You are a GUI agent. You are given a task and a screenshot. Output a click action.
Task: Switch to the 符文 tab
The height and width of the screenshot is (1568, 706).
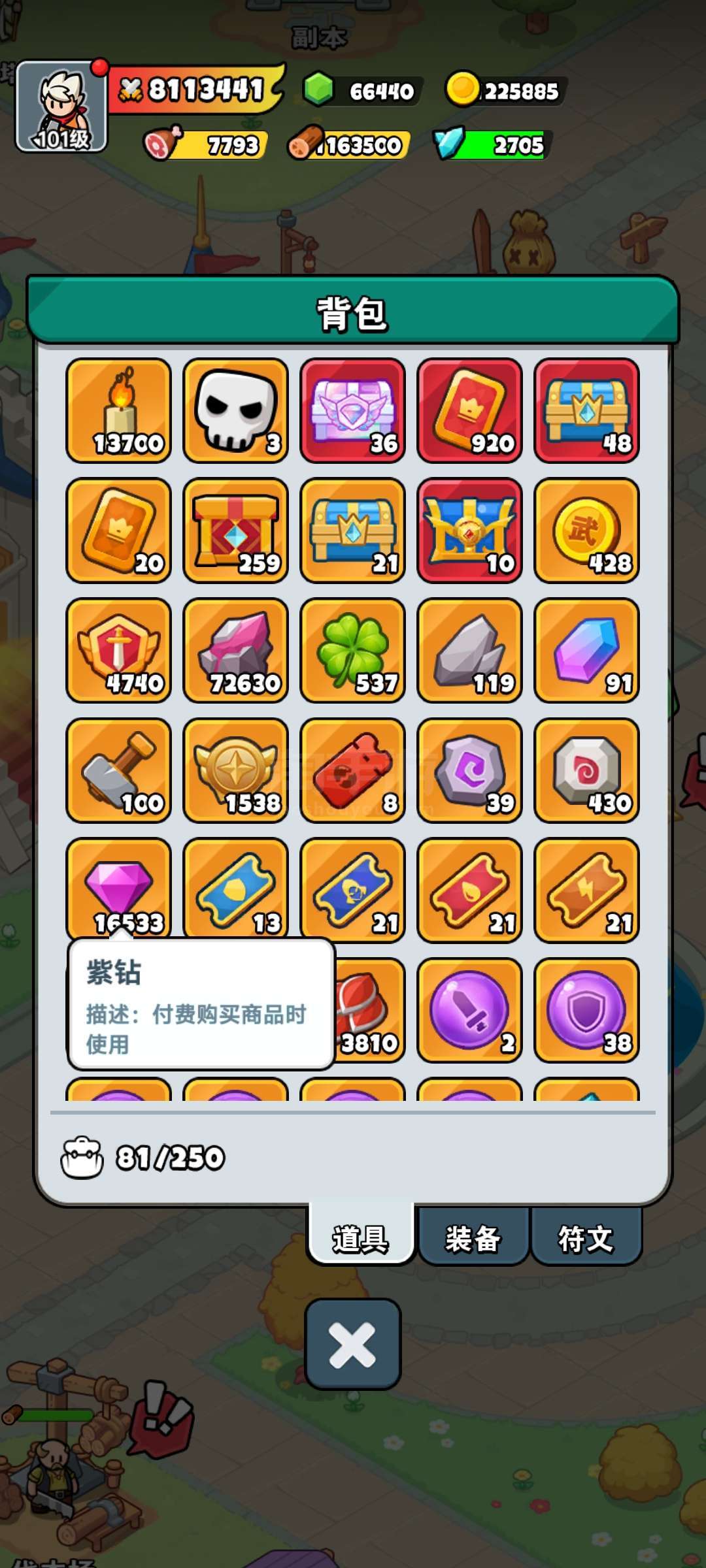(x=586, y=1237)
